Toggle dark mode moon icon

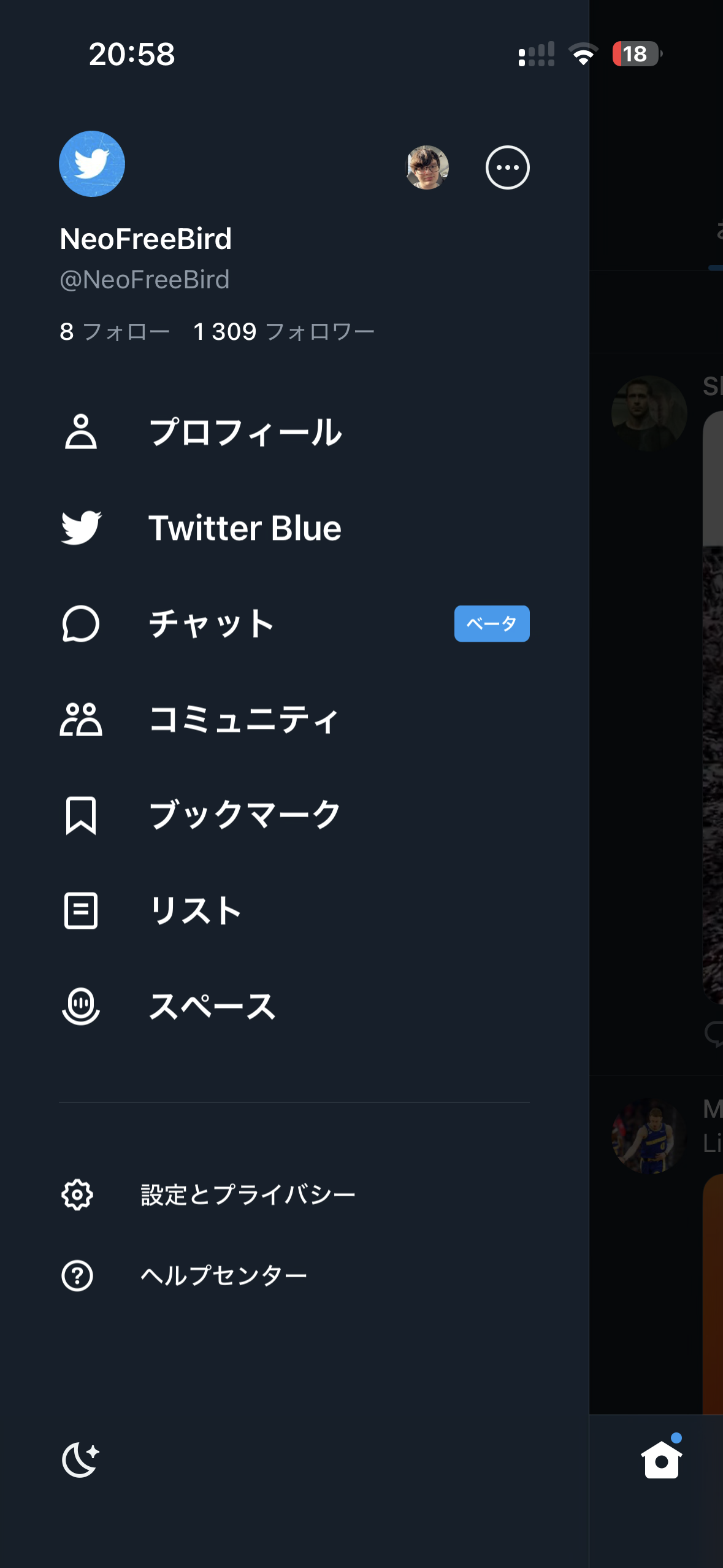80,1459
